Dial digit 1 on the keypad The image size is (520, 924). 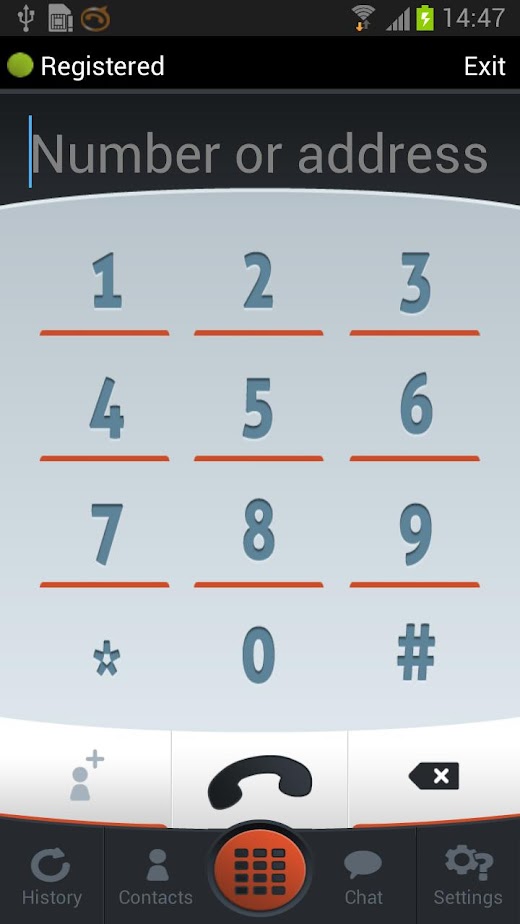click(105, 282)
